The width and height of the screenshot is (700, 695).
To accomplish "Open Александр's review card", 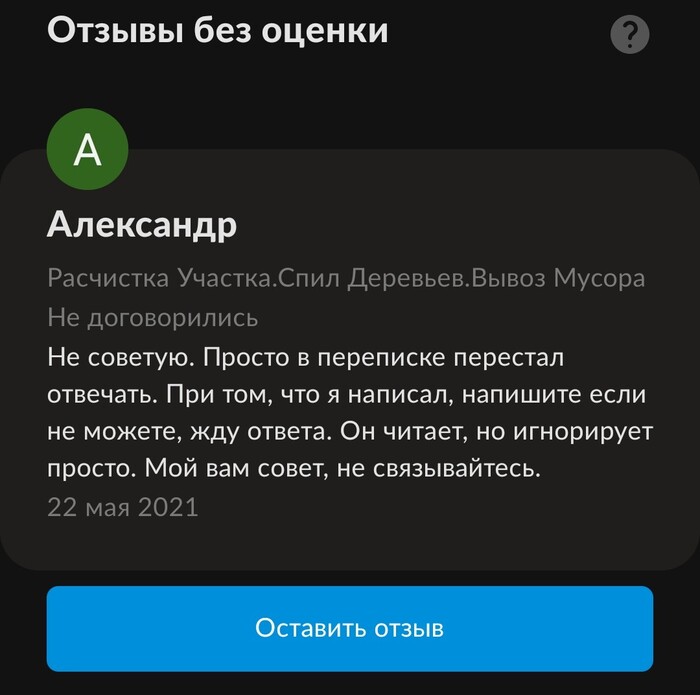I will 349,370.
